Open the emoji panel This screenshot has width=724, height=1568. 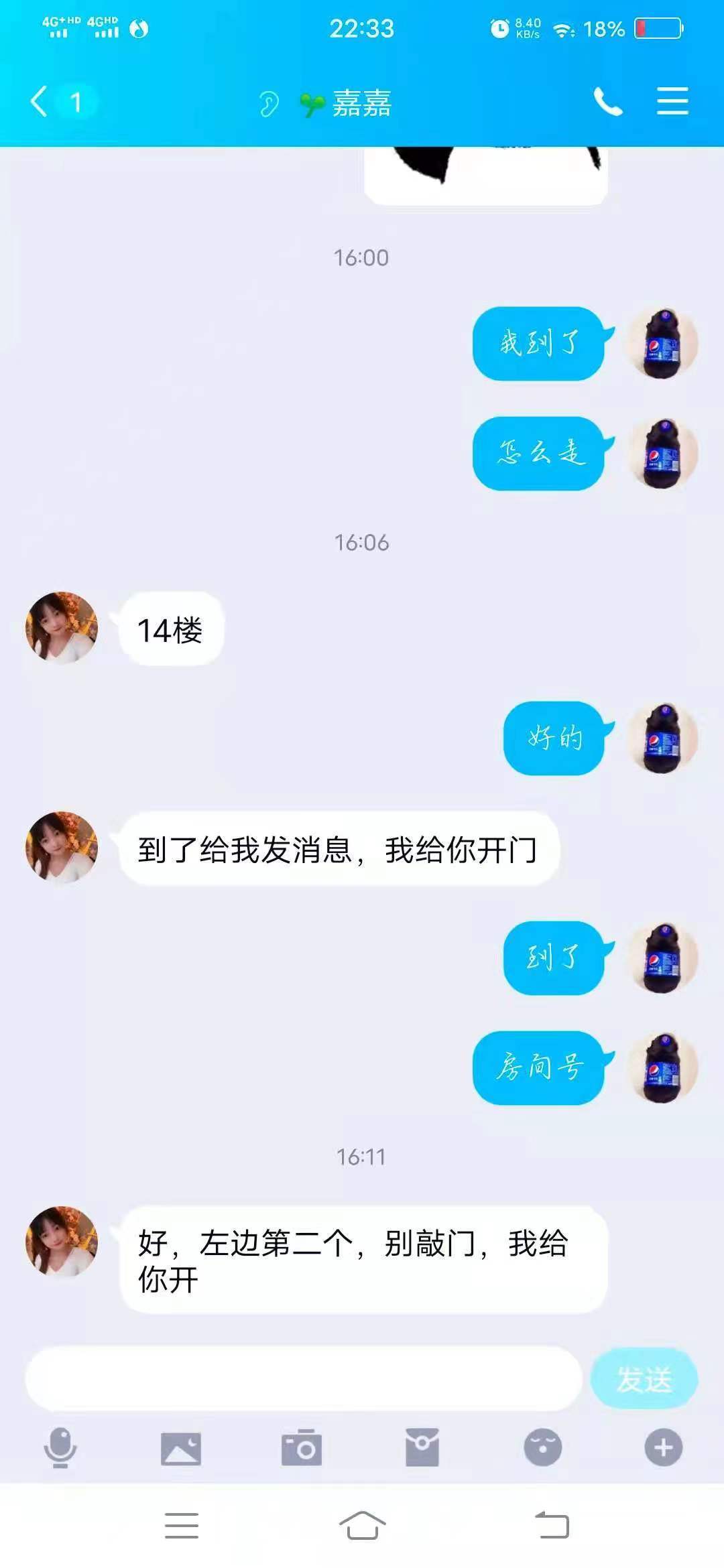coord(542,1447)
